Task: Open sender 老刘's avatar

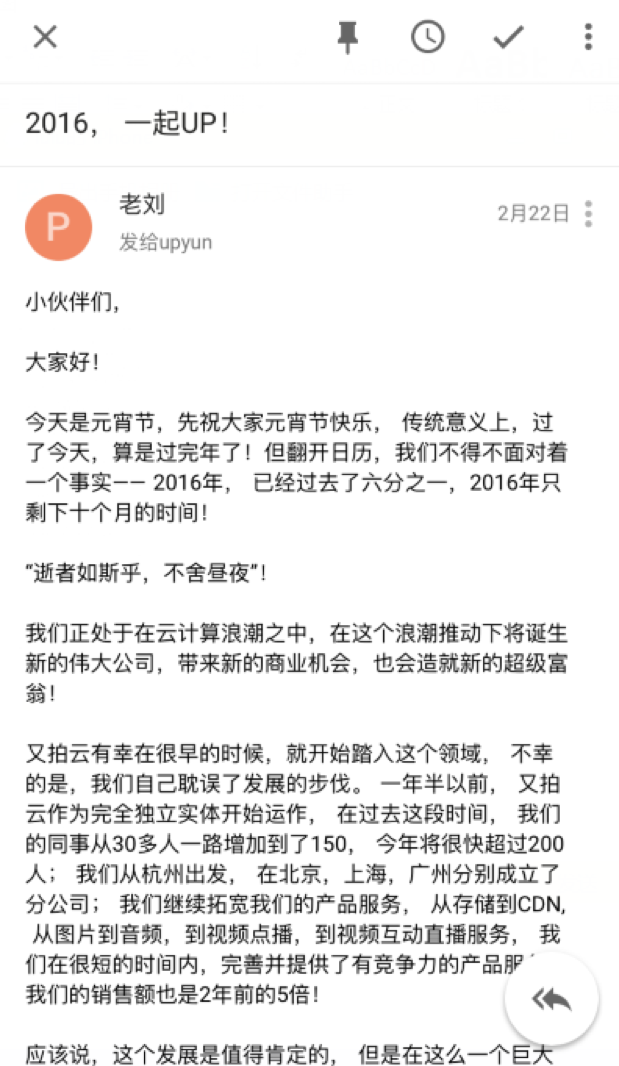Action: [x=58, y=227]
